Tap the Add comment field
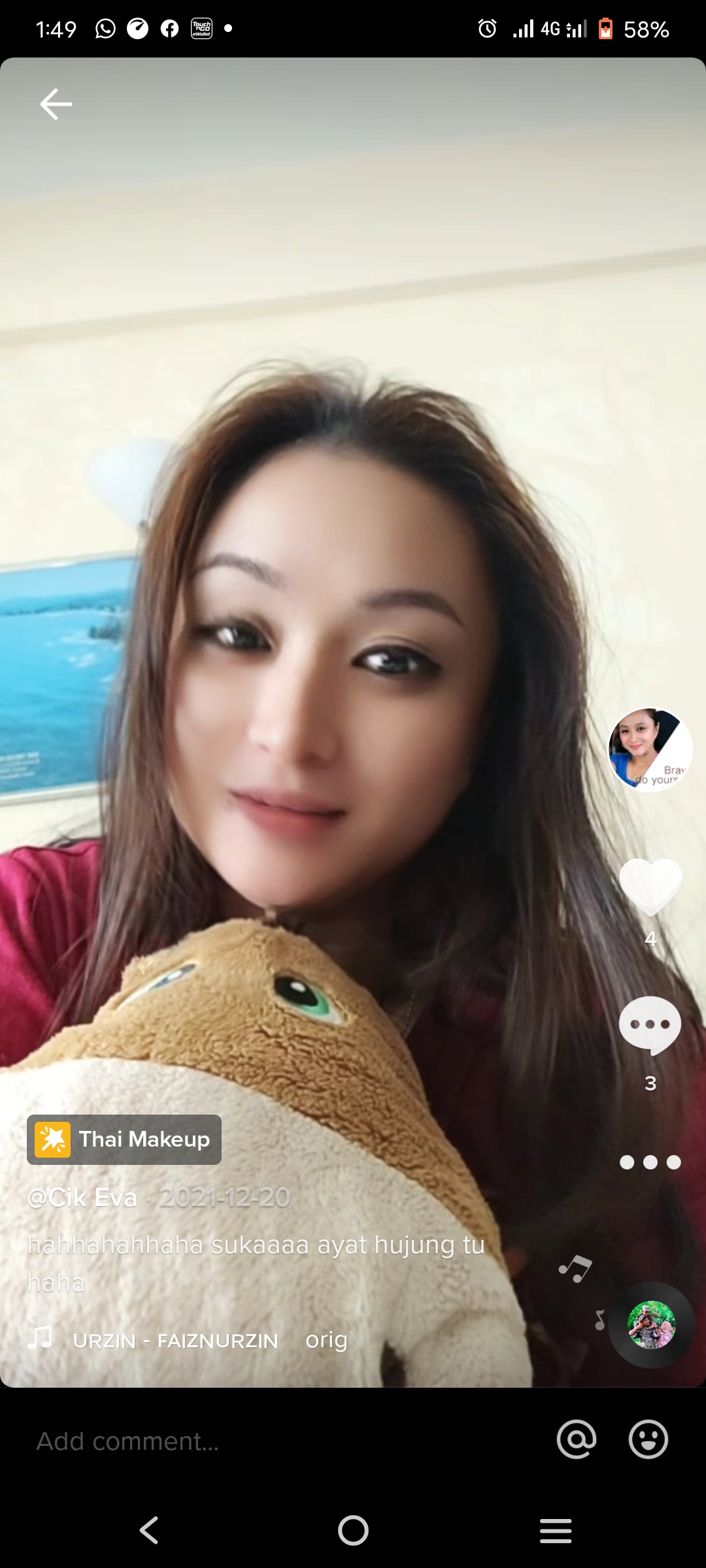The image size is (706, 1568). tap(281, 1440)
